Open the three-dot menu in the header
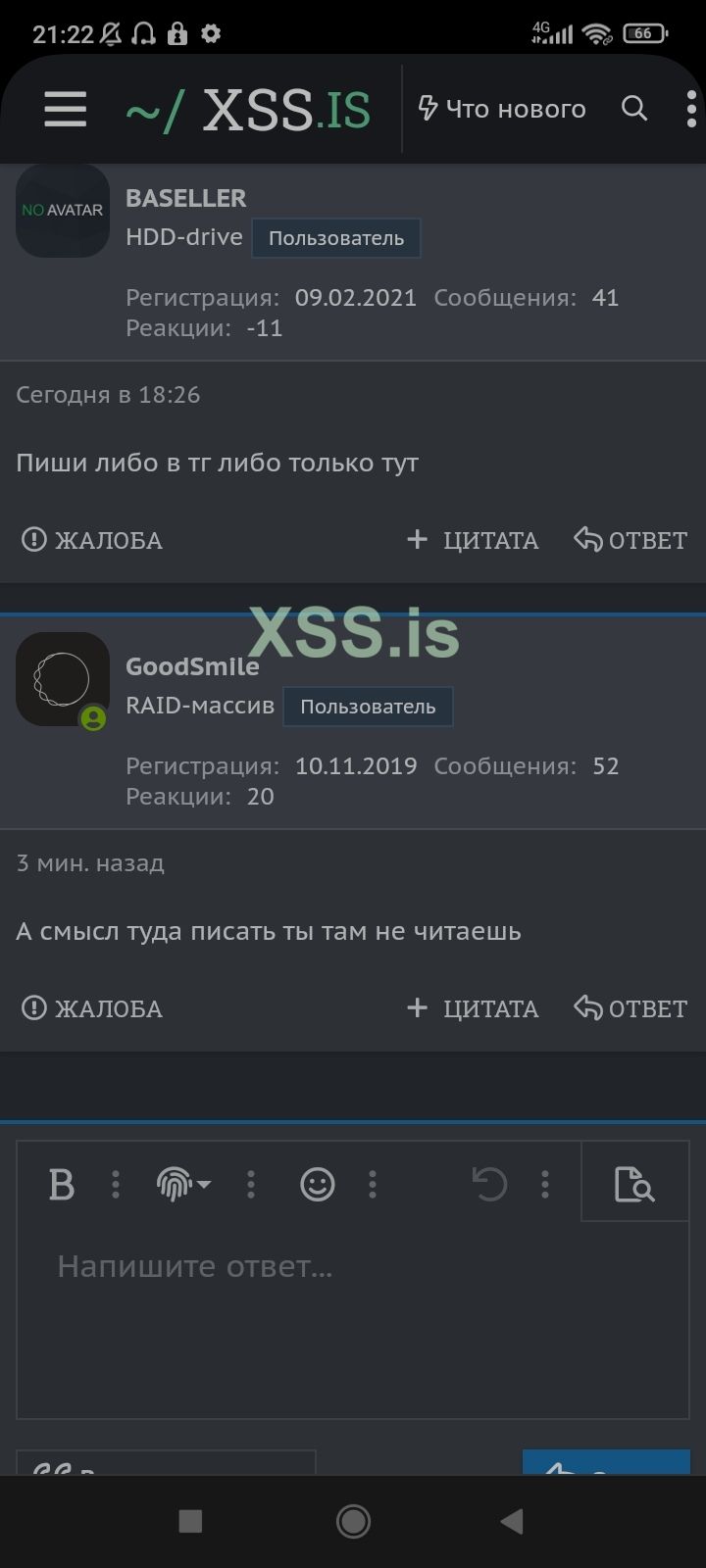This screenshot has height=1568, width=706. pos(689,108)
